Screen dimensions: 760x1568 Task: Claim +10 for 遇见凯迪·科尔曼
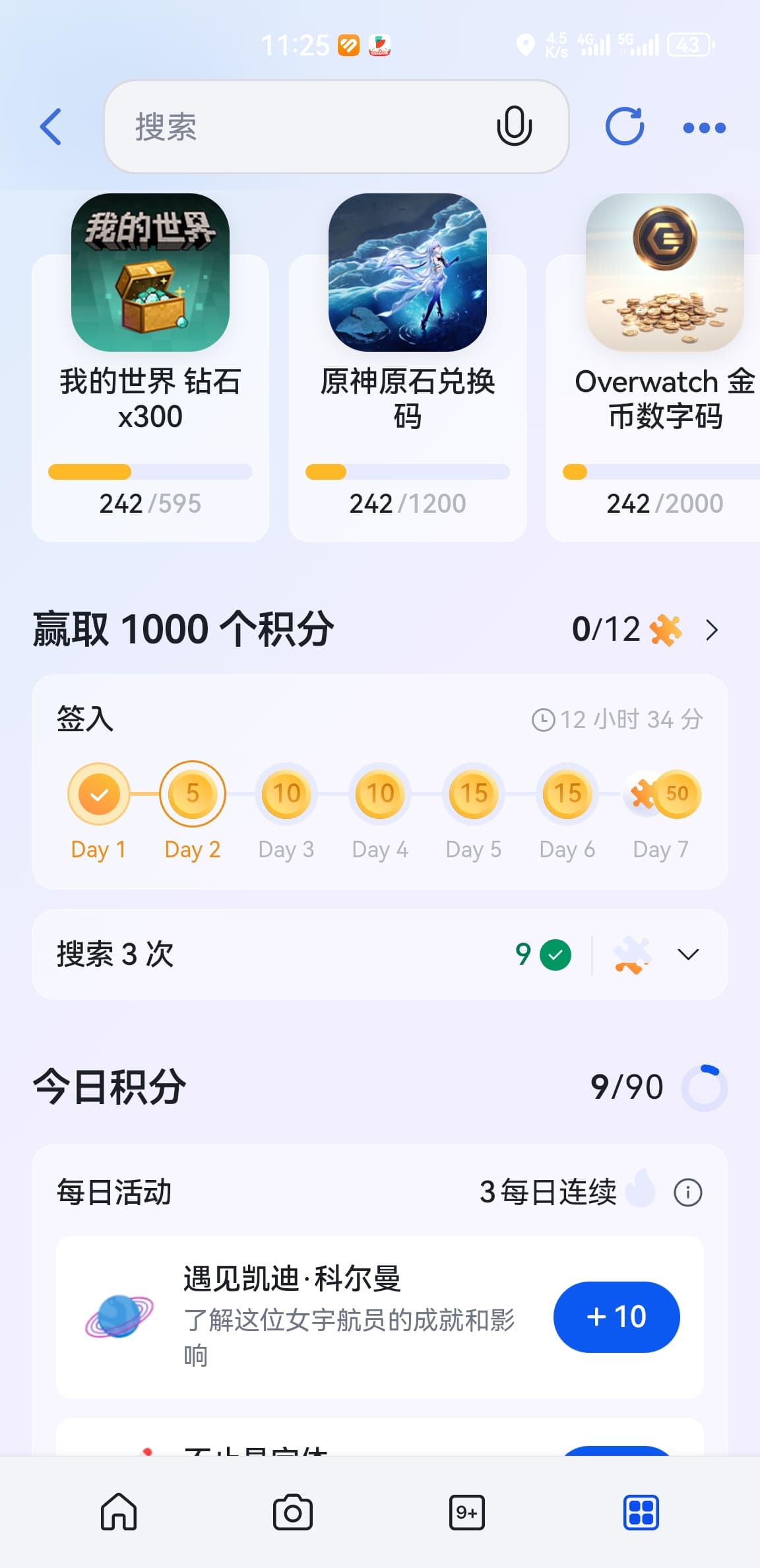(x=616, y=1317)
